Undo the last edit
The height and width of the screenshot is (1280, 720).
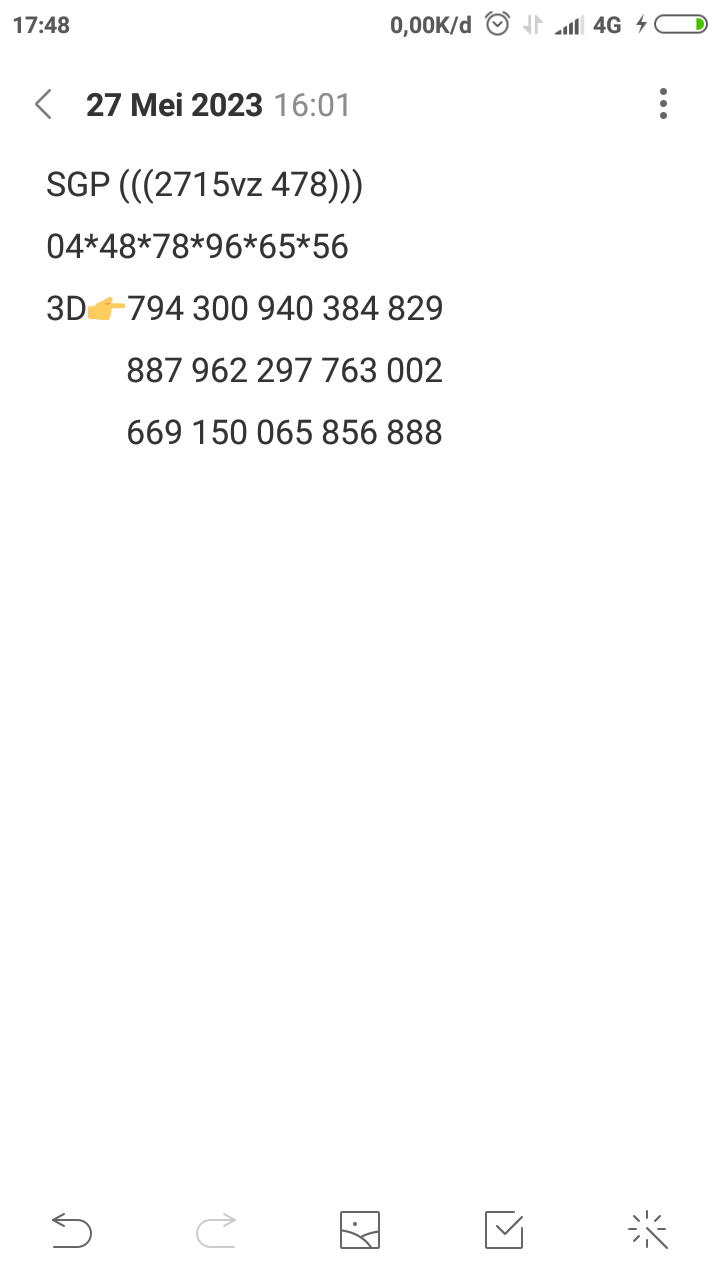72,1230
